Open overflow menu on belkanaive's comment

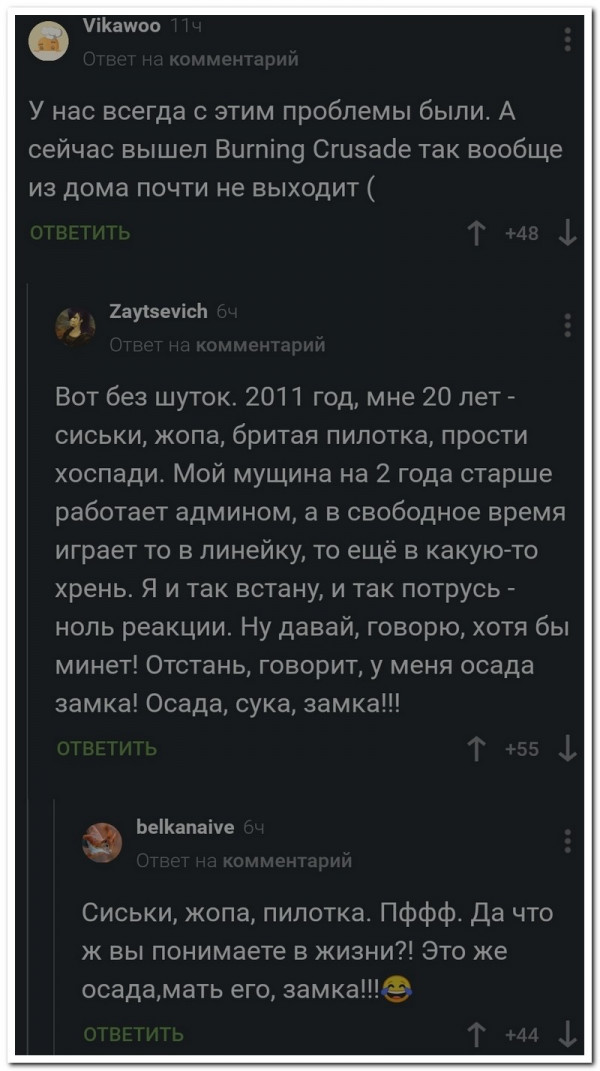(x=567, y=841)
